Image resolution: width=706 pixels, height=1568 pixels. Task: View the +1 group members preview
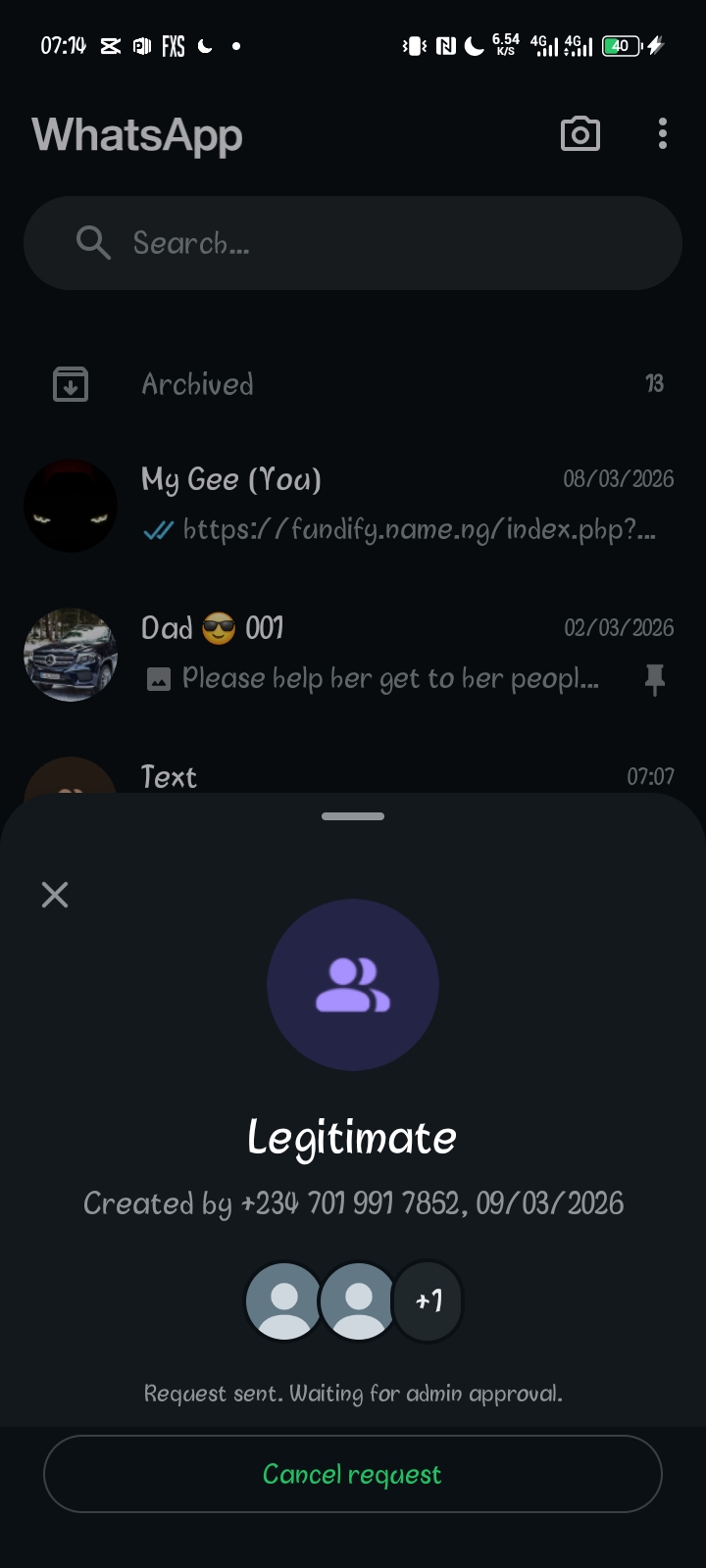point(429,1300)
